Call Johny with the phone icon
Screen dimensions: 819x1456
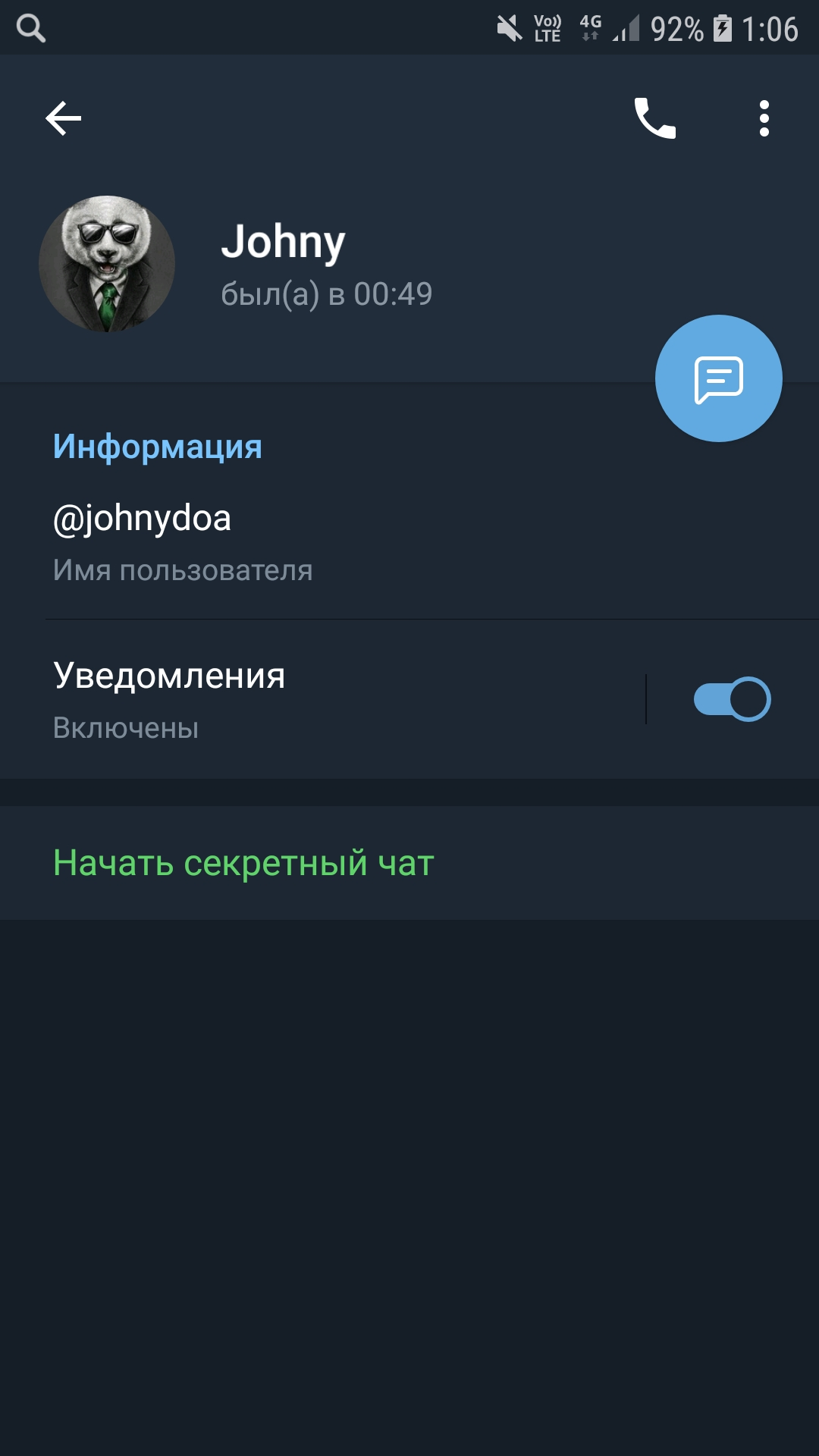tap(655, 118)
